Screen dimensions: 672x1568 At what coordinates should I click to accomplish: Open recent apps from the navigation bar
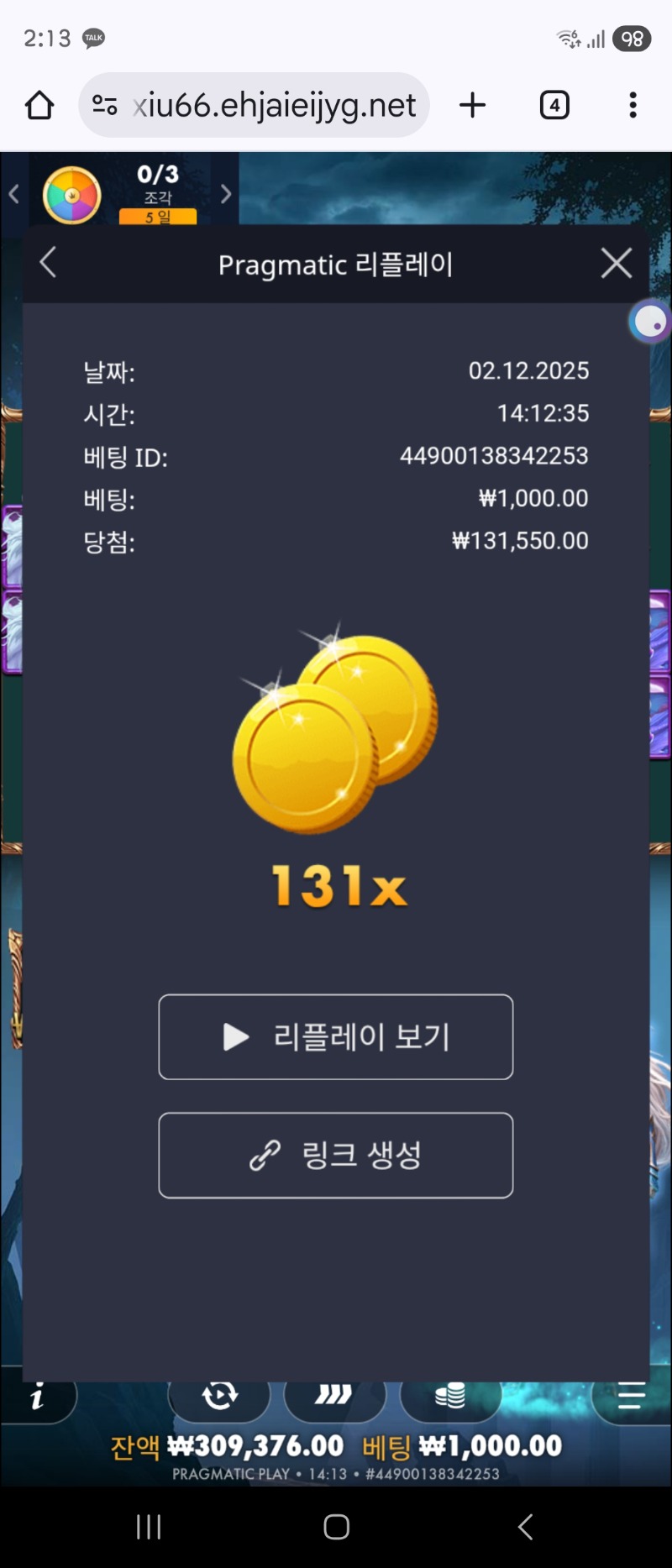tap(149, 1526)
